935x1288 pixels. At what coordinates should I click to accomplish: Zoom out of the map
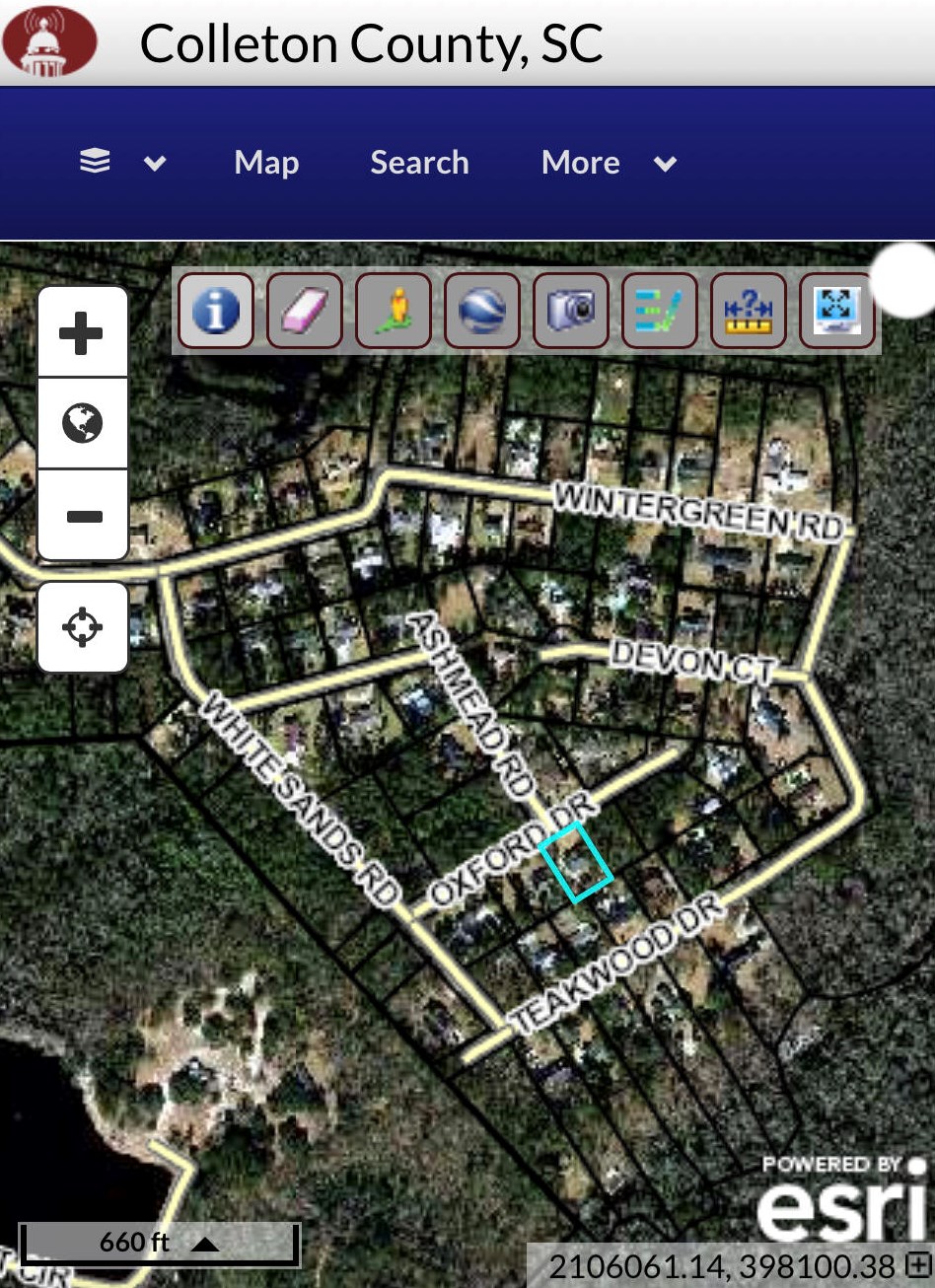[x=82, y=516]
